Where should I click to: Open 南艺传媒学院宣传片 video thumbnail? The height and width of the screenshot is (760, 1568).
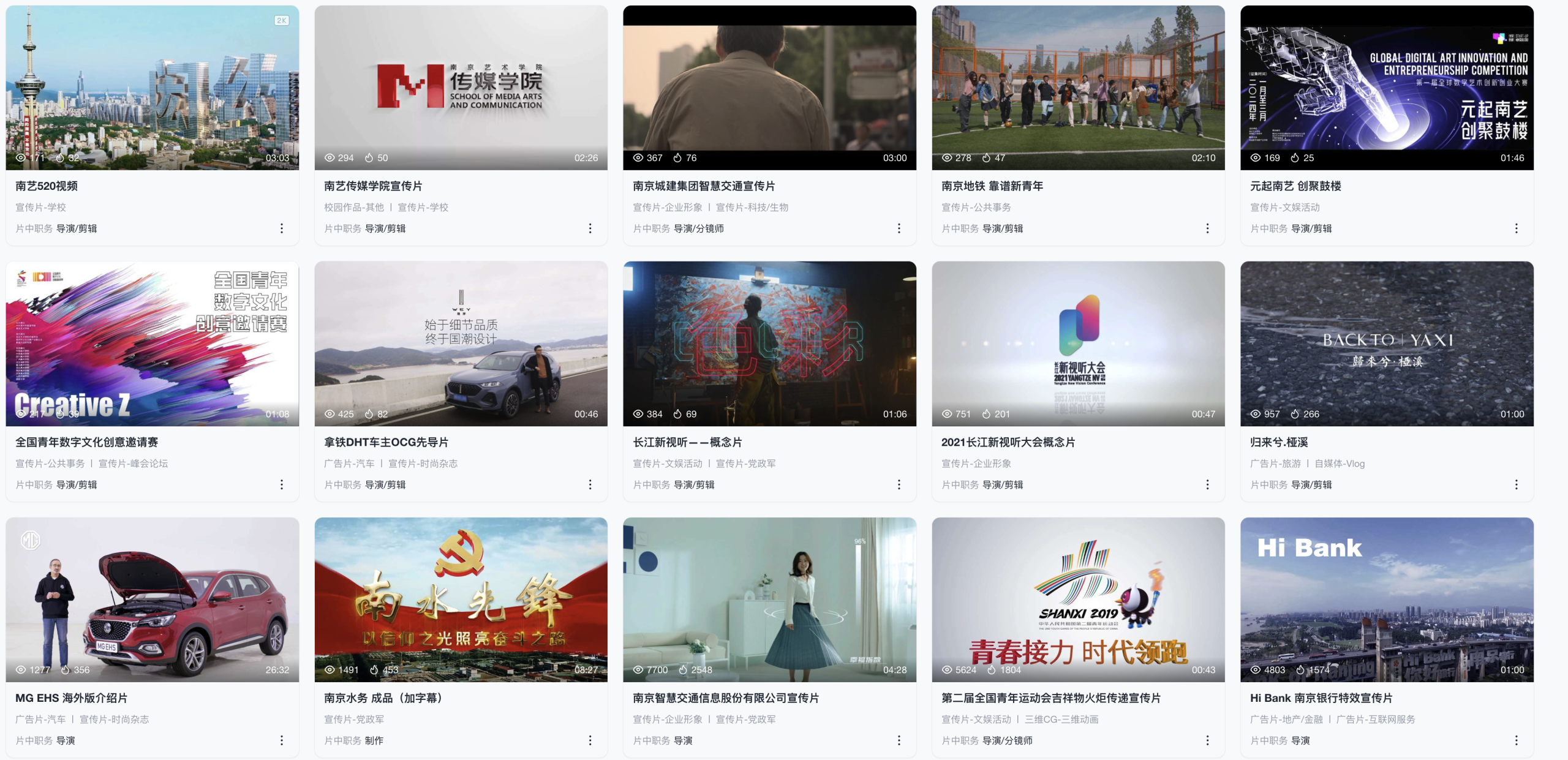(x=461, y=88)
